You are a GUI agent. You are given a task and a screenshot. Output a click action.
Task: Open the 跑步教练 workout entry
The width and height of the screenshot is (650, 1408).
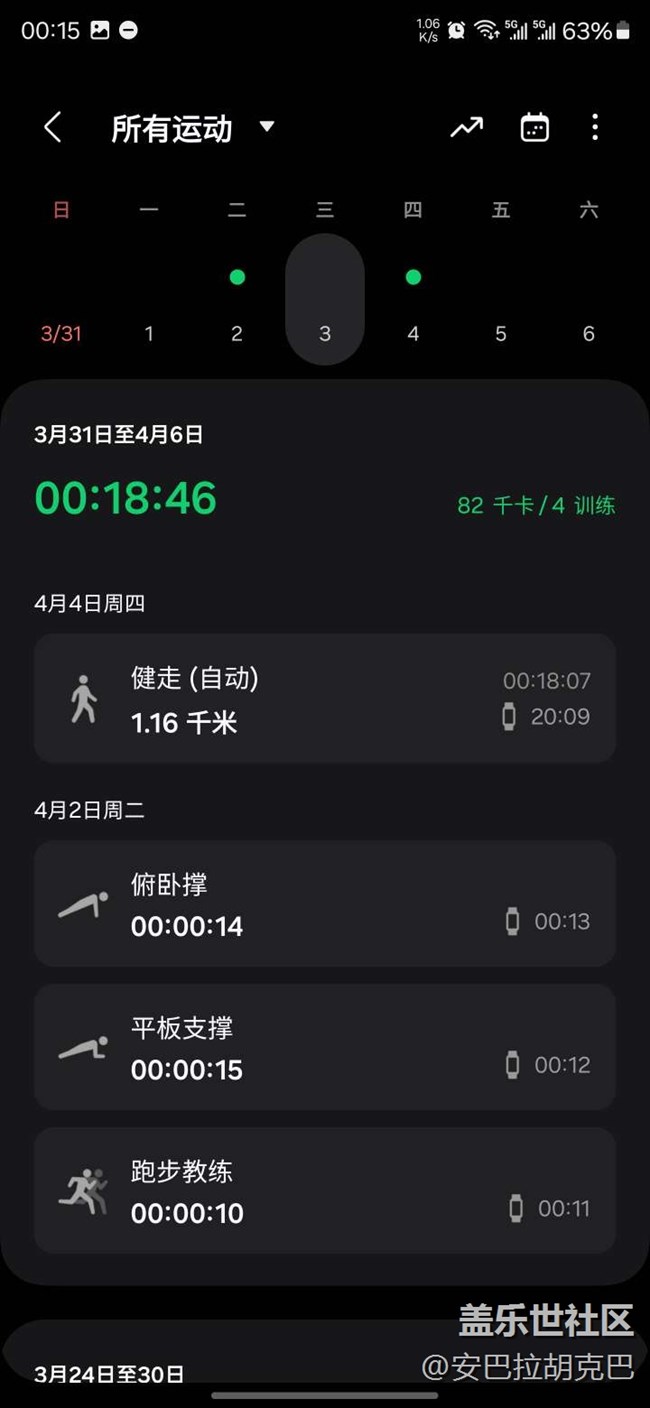coord(325,1191)
